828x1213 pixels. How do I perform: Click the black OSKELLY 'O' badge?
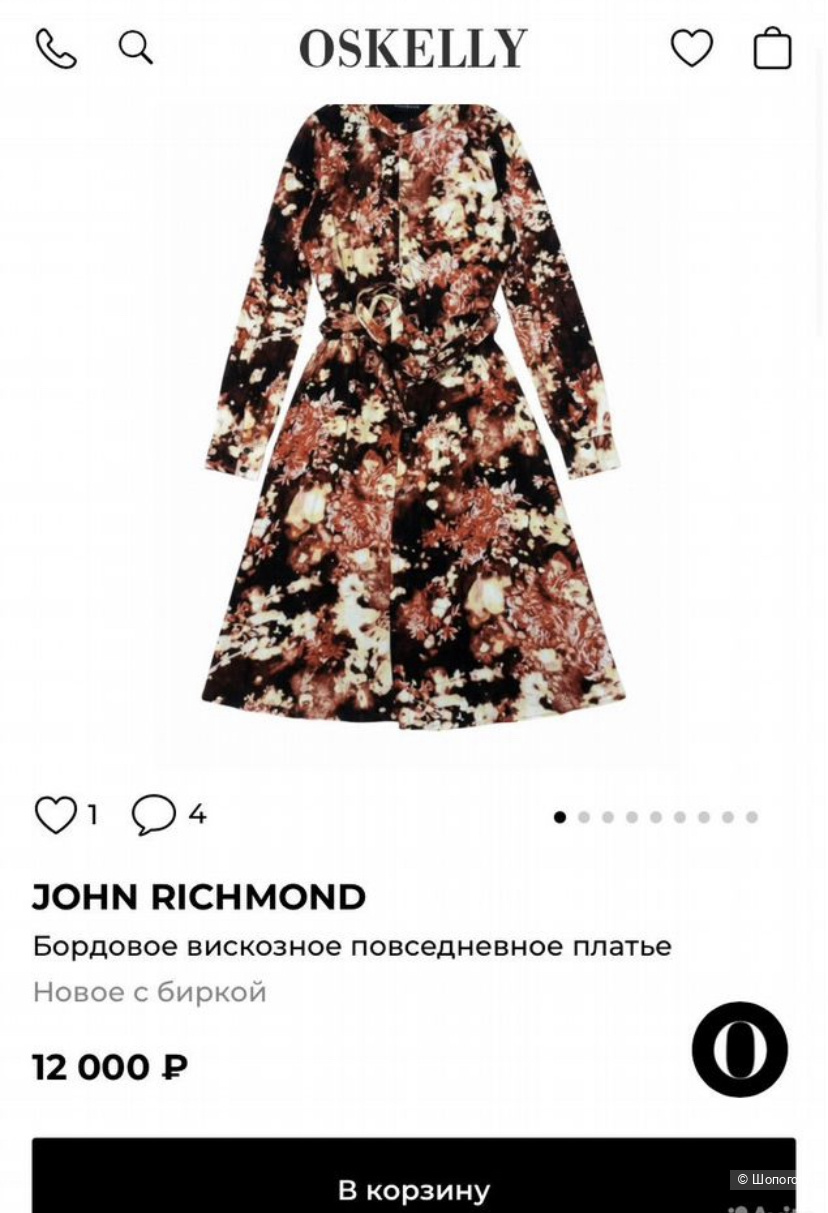[739, 1048]
